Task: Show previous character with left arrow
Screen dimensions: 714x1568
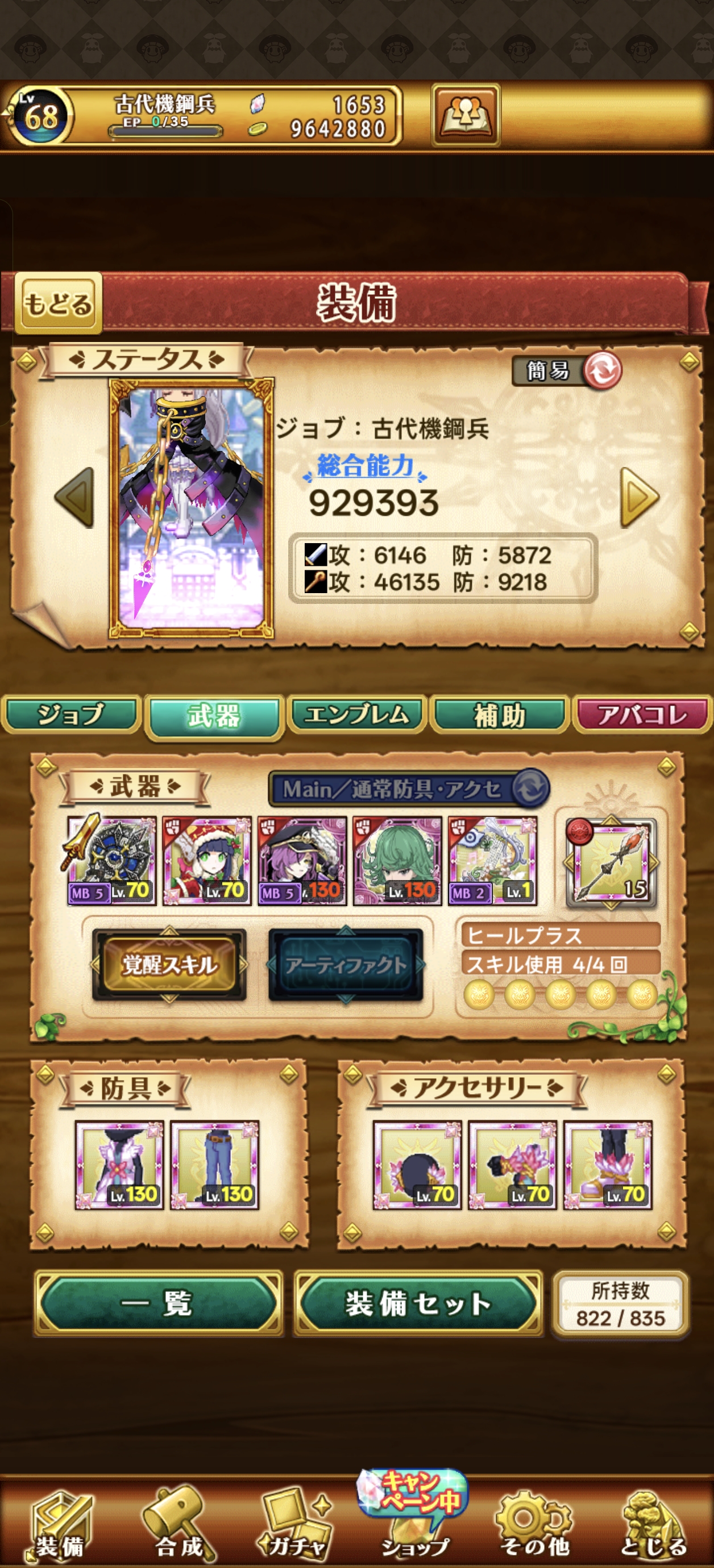Action: coord(75,497)
